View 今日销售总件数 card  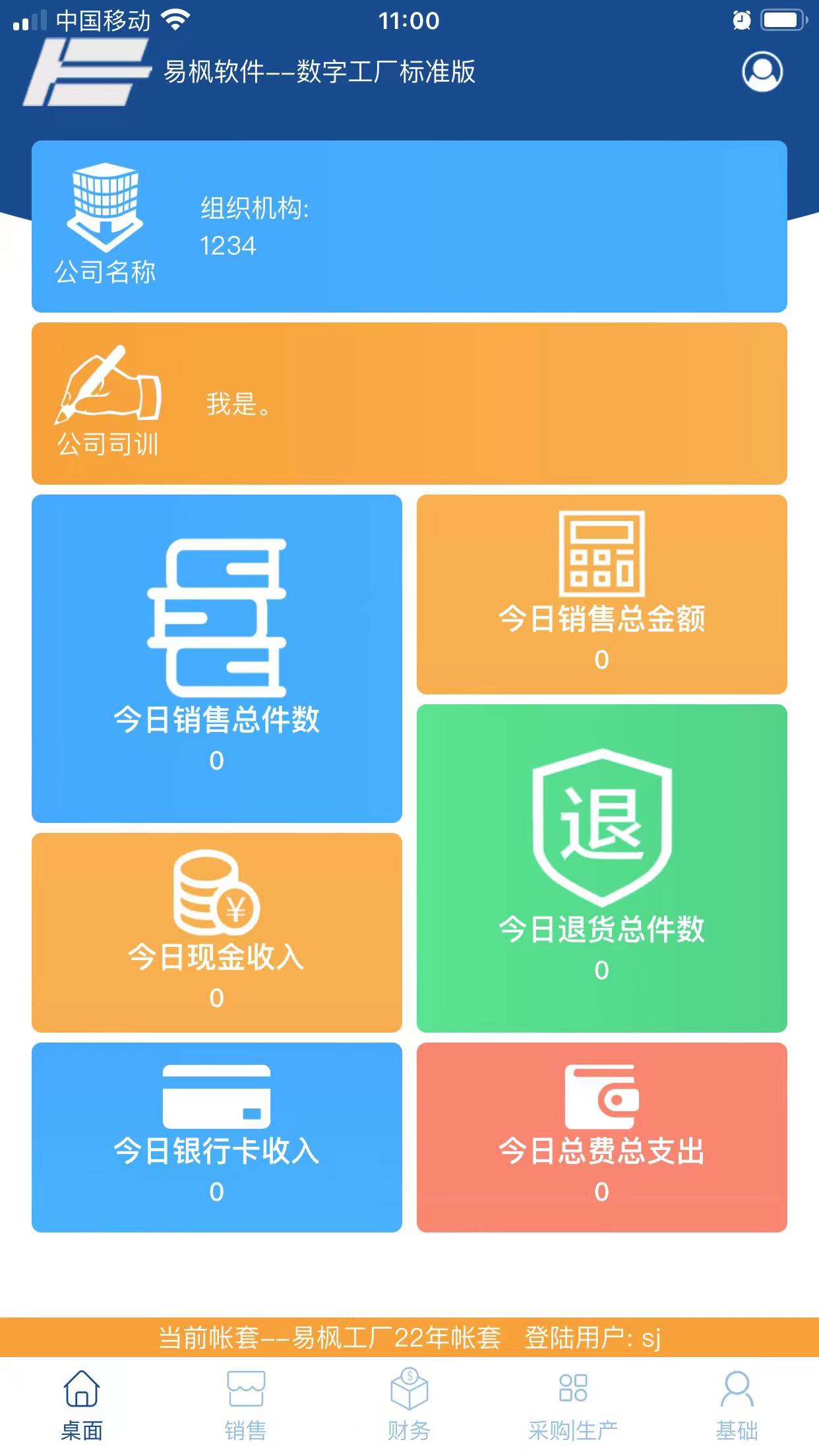pos(217,658)
